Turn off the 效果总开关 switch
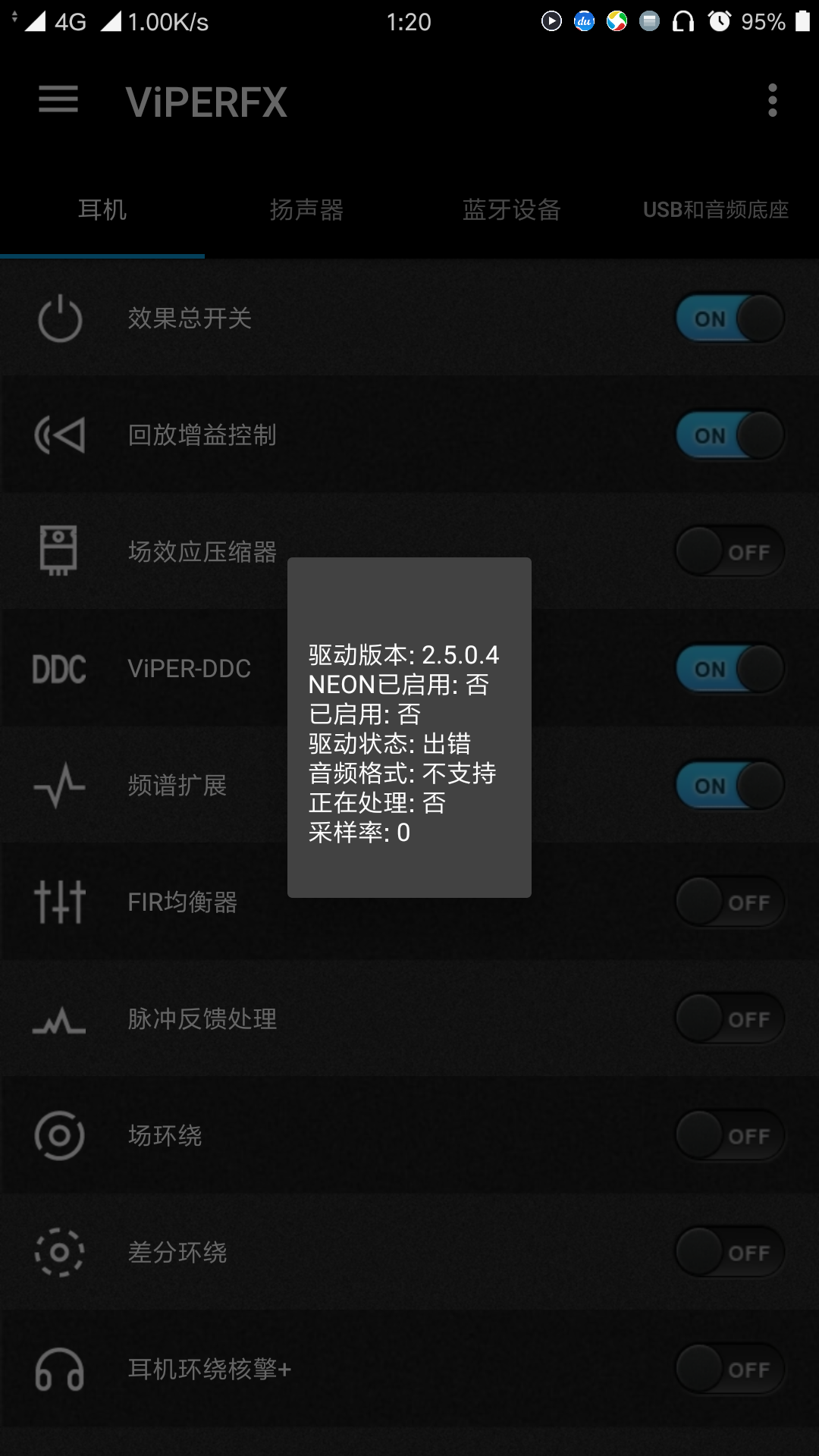Screen dimensions: 819x1456 click(x=728, y=318)
